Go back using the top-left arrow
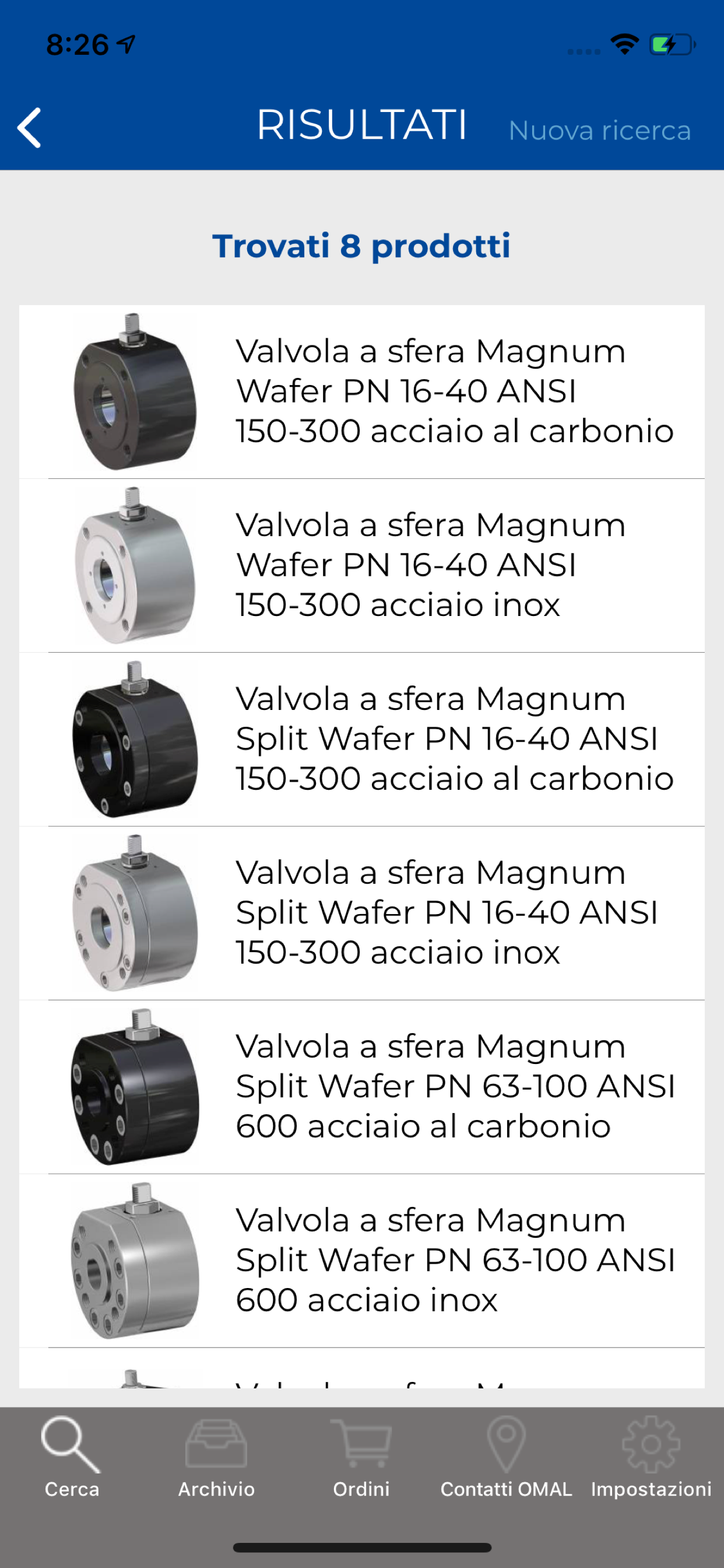Image resolution: width=724 pixels, height=1568 pixels. 29,128
